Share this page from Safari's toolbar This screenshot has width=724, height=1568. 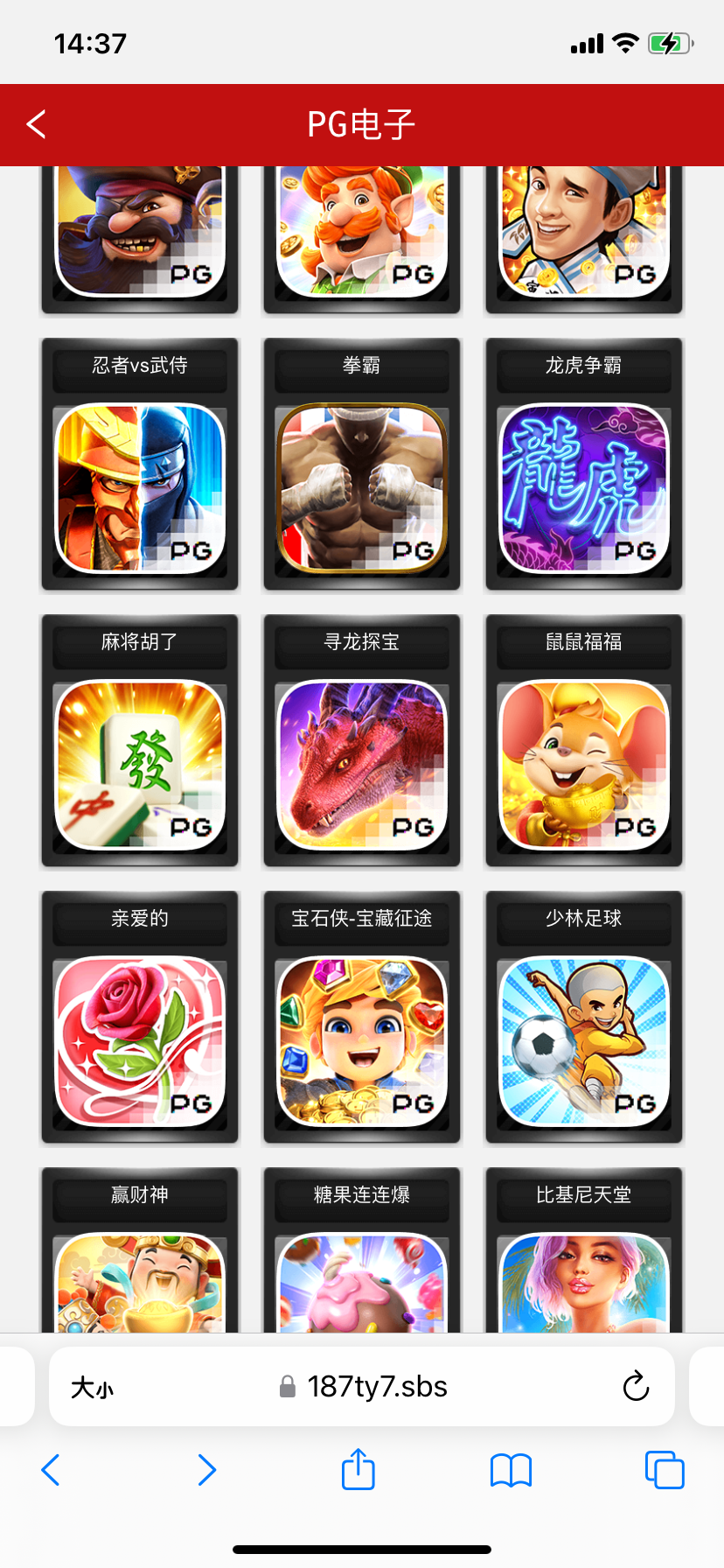[x=359, y=1470]
